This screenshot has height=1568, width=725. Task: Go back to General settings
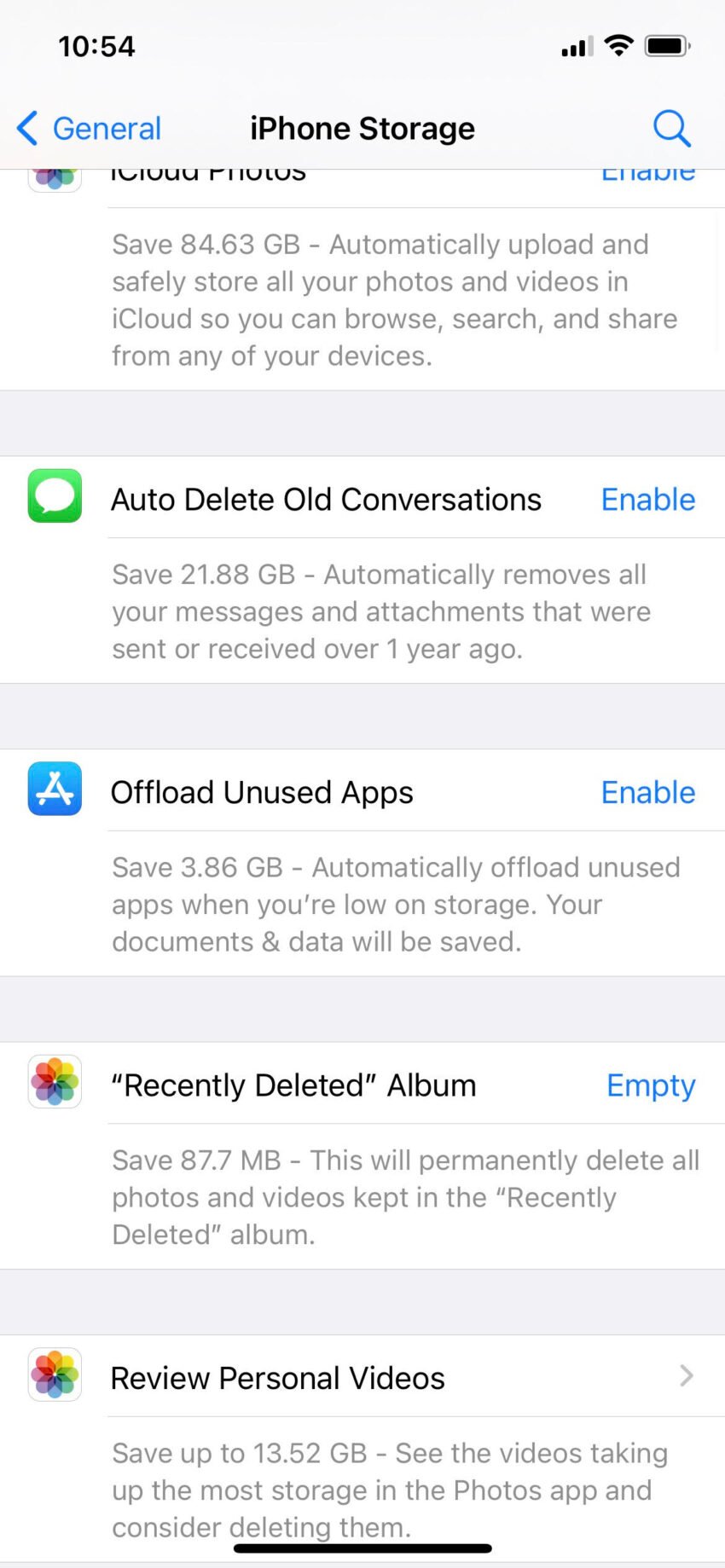pos(89,129)
